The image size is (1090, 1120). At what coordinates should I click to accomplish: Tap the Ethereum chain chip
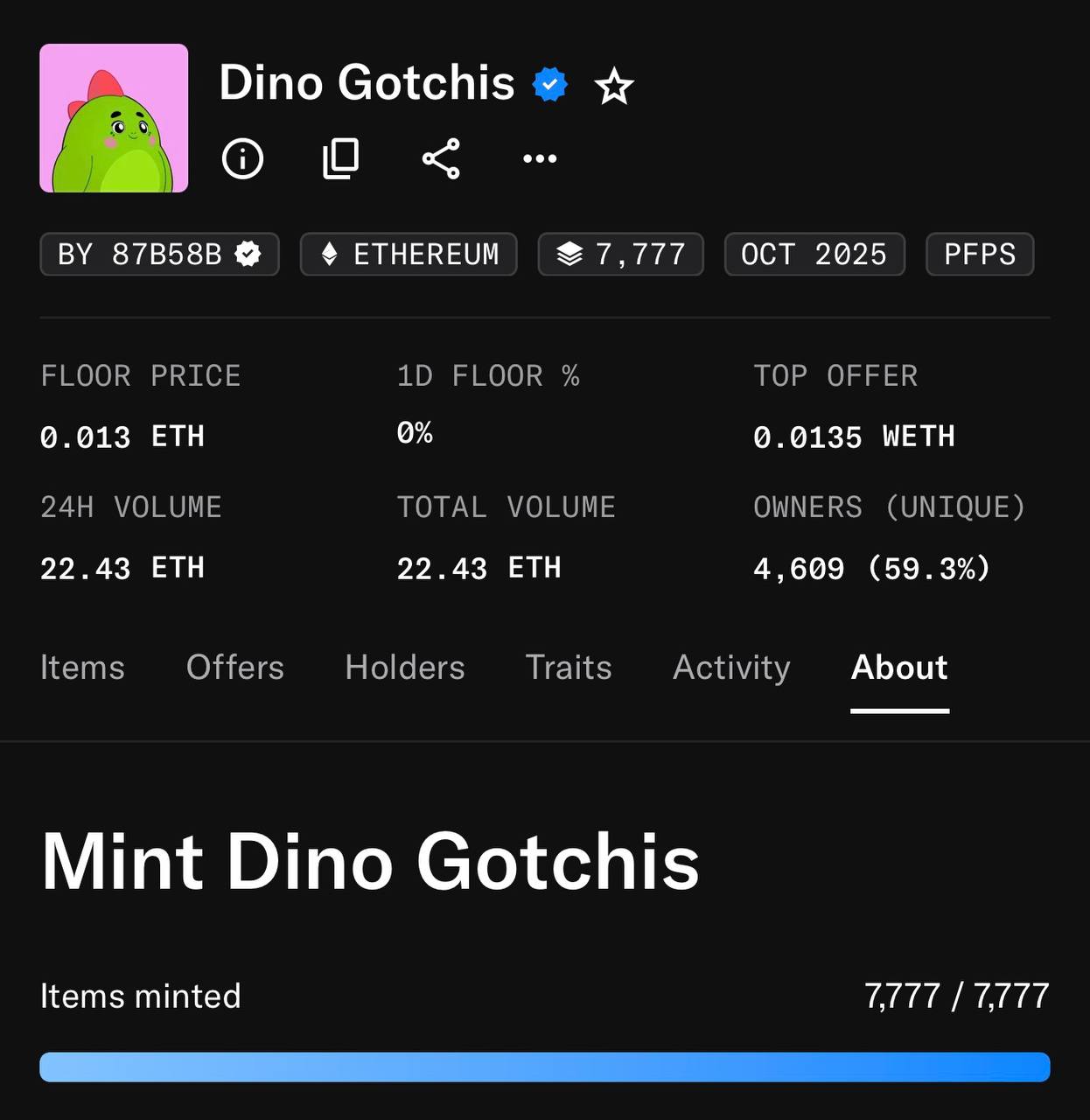409,255
